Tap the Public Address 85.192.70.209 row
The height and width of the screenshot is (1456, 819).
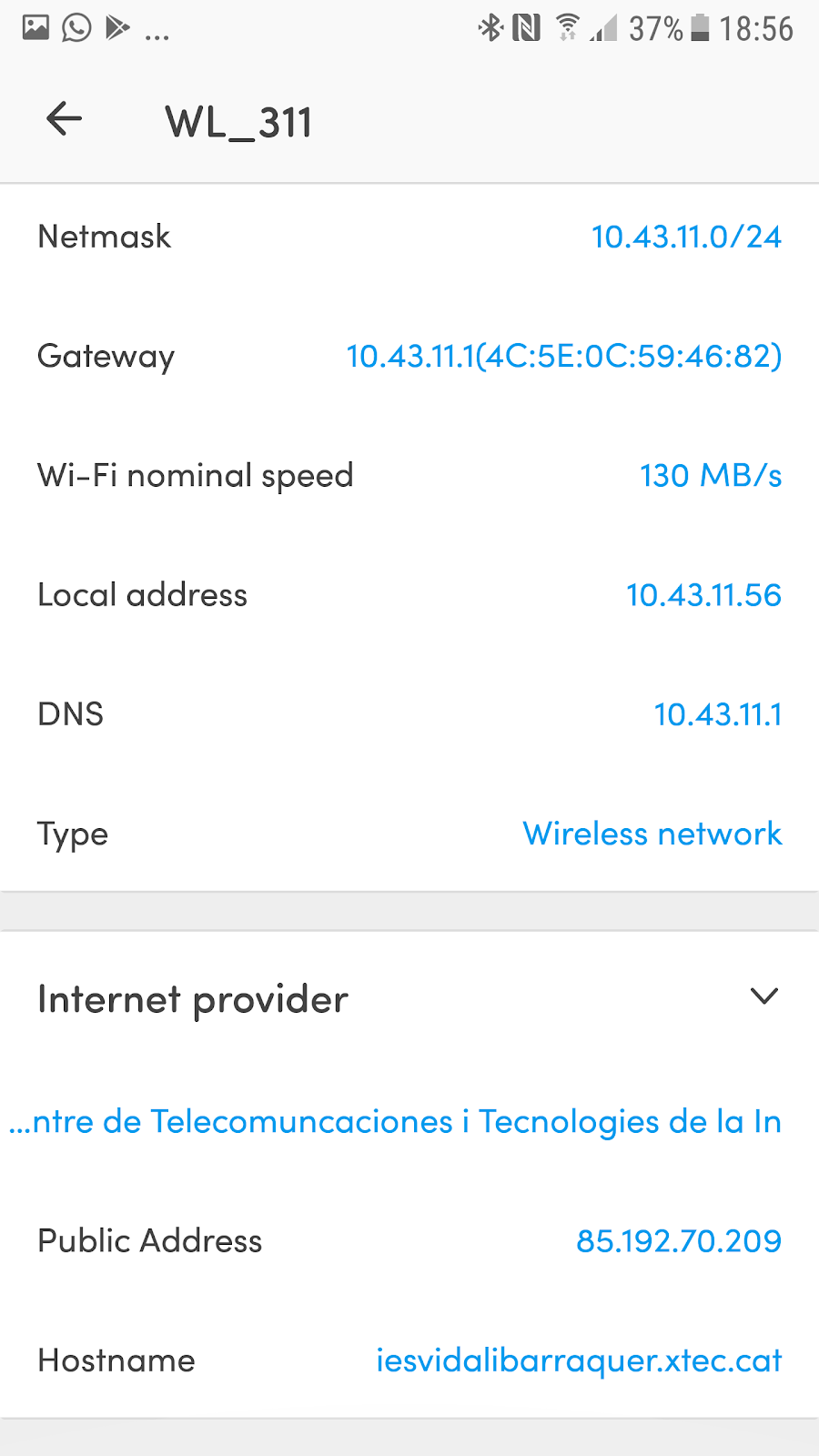point(409,1240)
